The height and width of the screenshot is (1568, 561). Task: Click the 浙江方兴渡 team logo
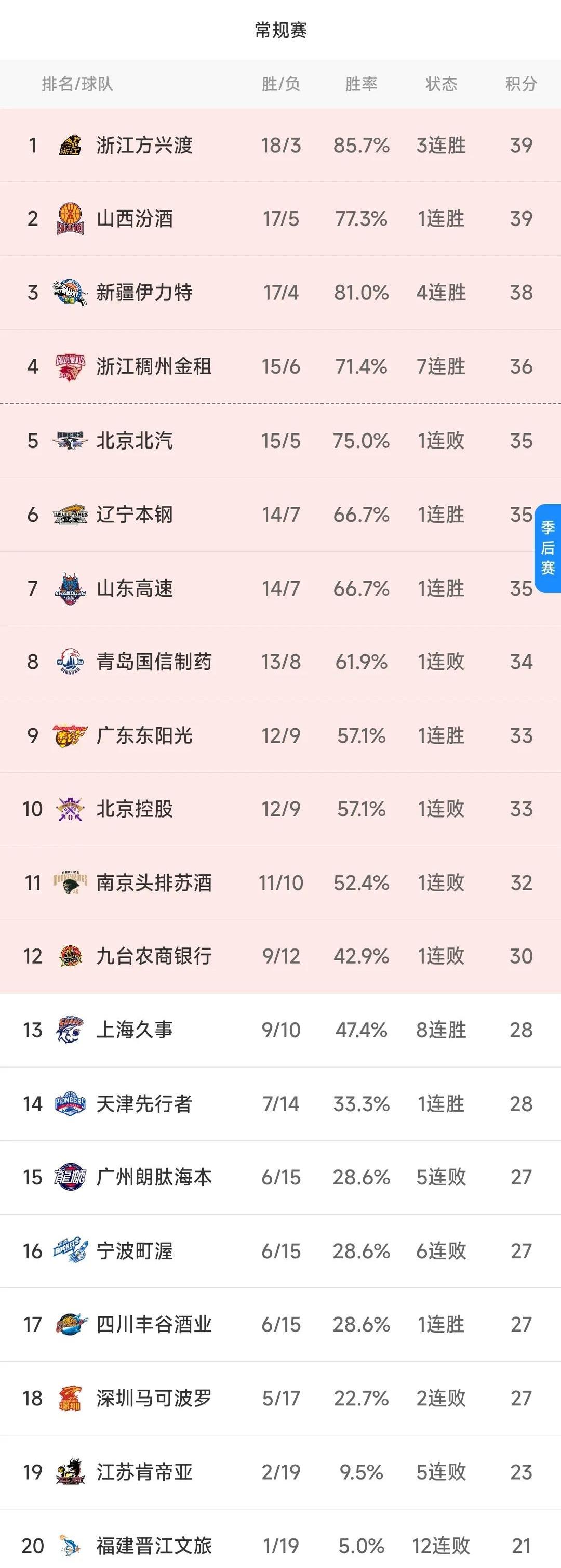pos(70,146)
